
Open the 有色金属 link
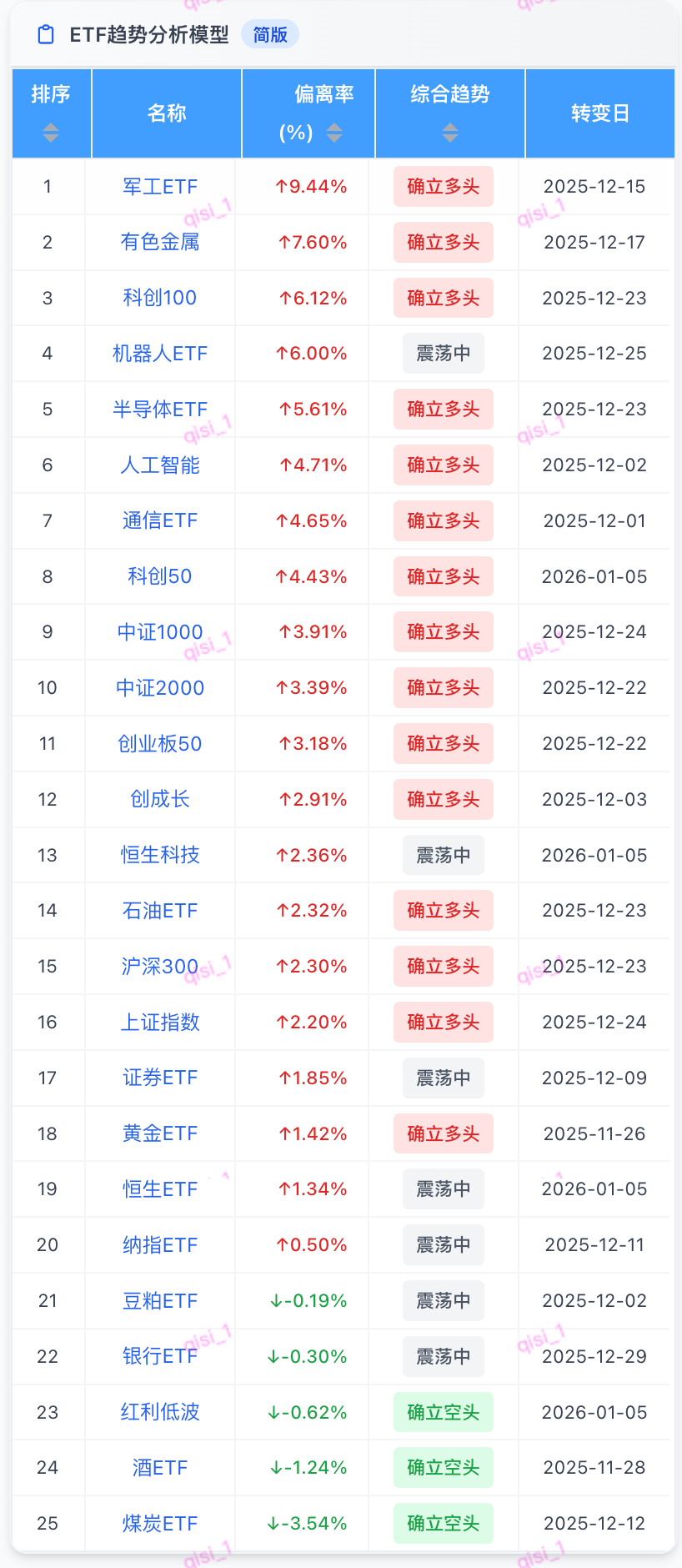(x=160, y=243)
